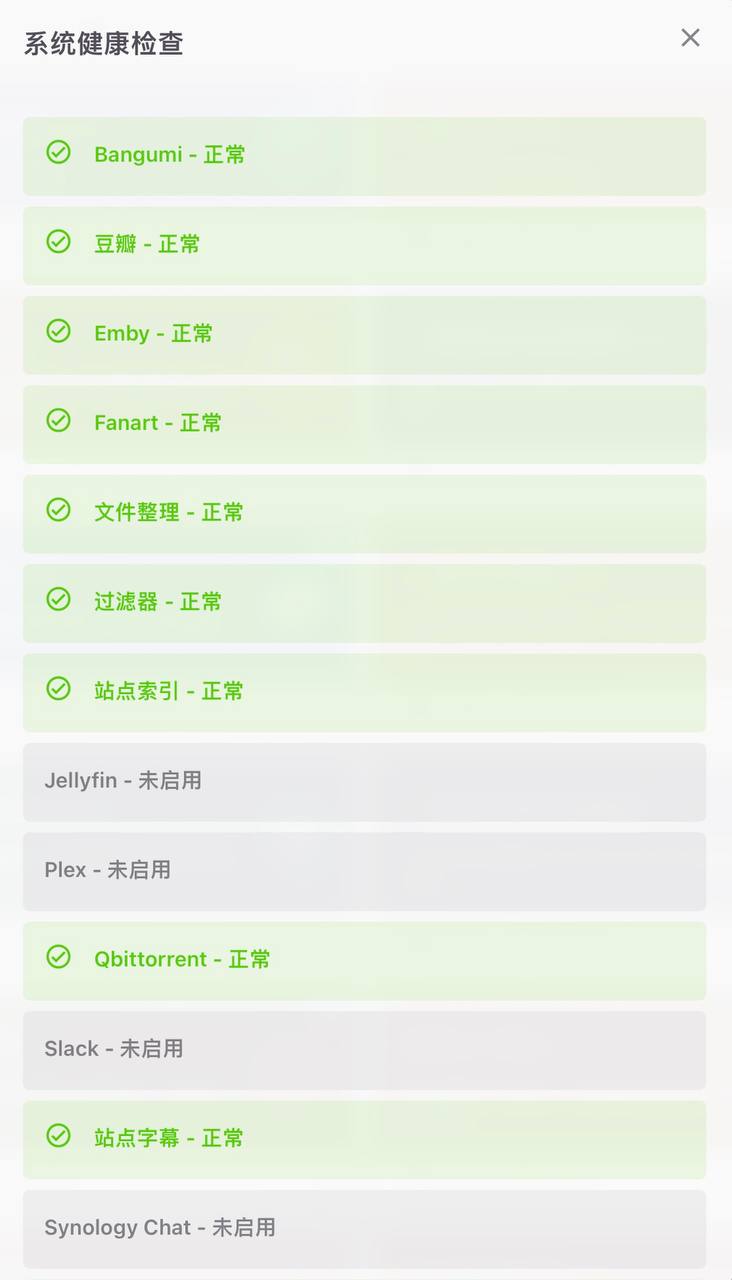The width and height of the screenshot is (732, 1280).
Task: Close the 系统健康检查 dialog
Action: click(690, 38)
